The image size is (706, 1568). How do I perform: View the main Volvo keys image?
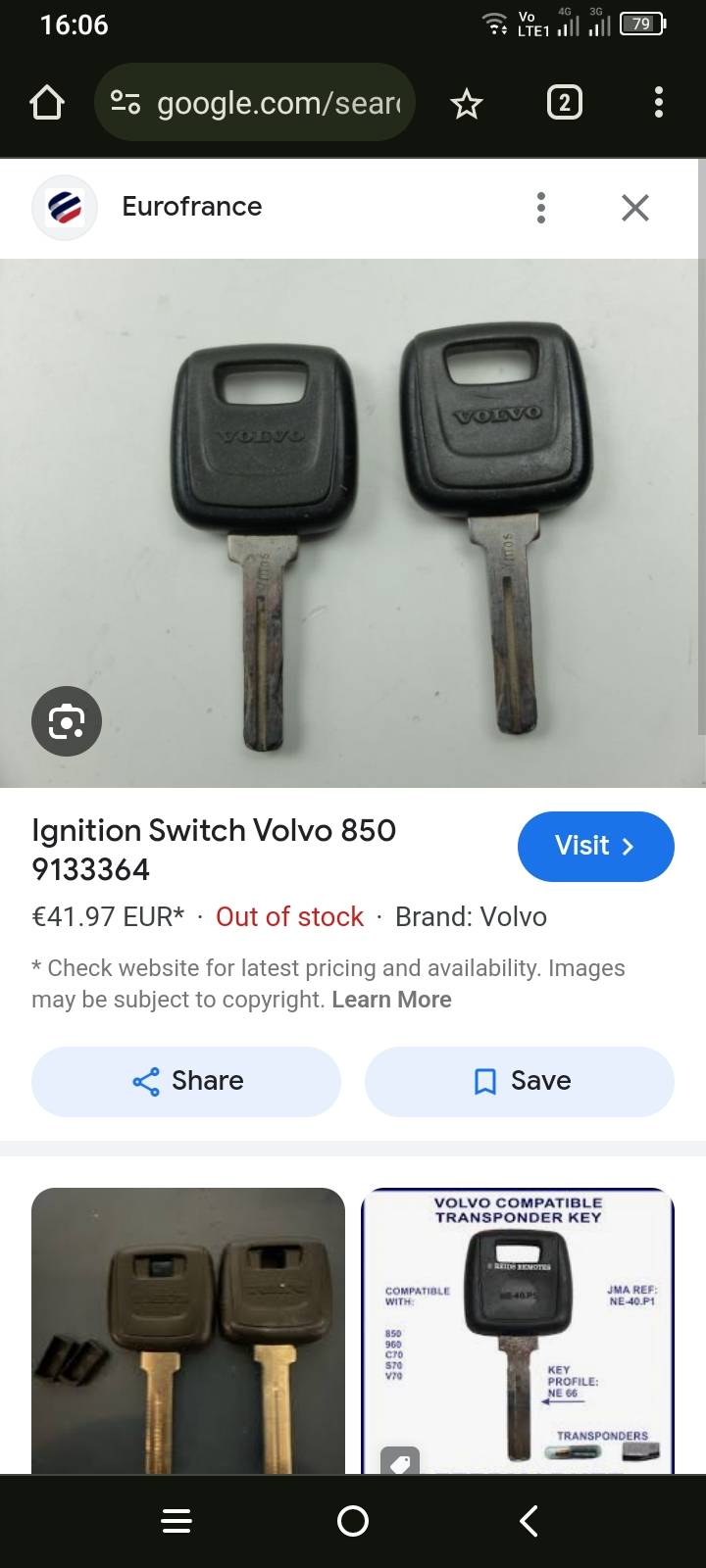coord(353,522)
